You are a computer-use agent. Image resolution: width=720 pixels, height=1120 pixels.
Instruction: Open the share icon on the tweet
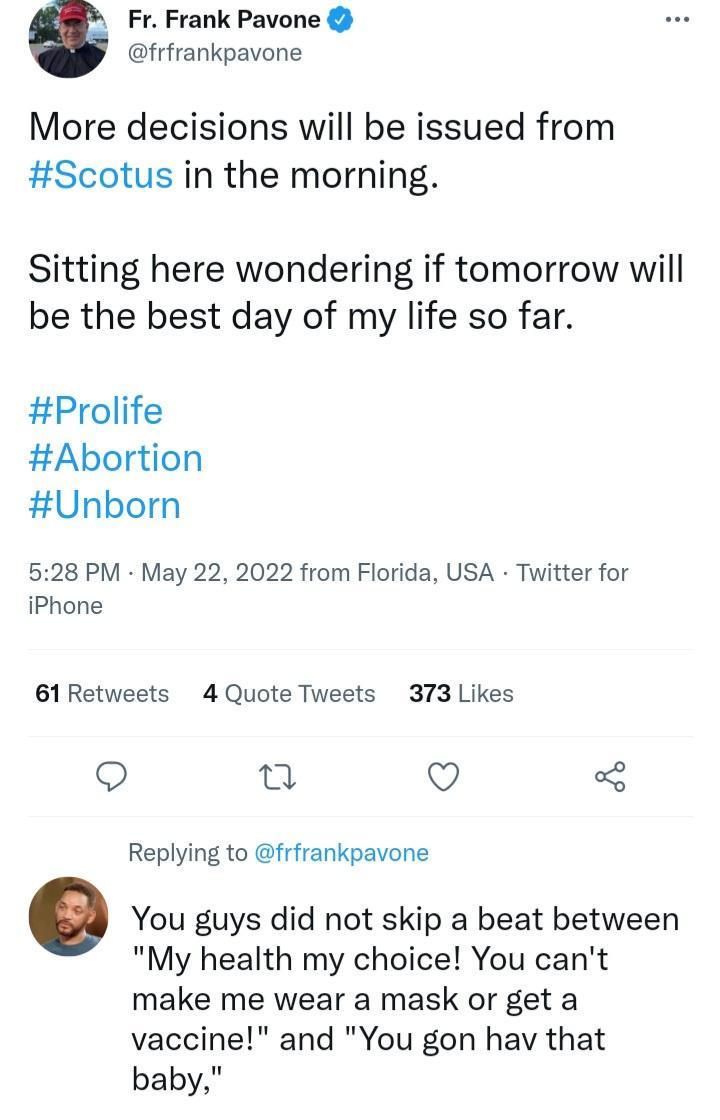pyautogui.click(x=610, y=777)
